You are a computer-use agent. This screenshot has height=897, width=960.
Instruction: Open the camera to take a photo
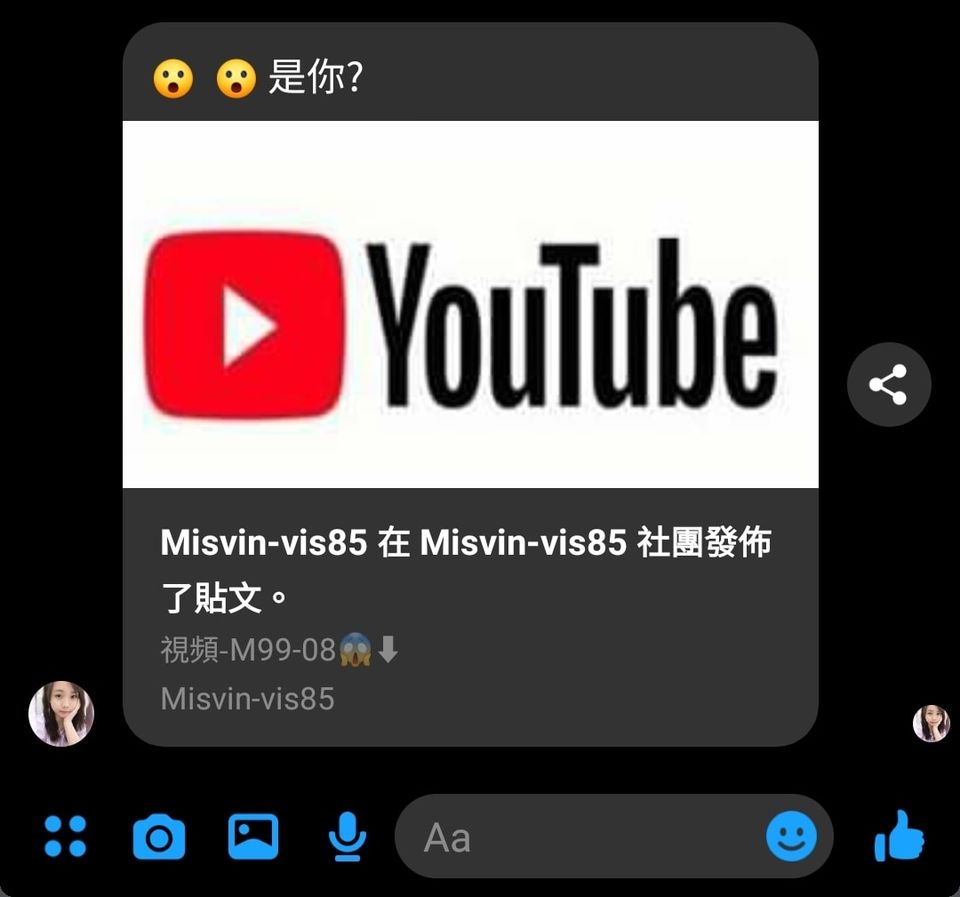click(x=159, y=836)
